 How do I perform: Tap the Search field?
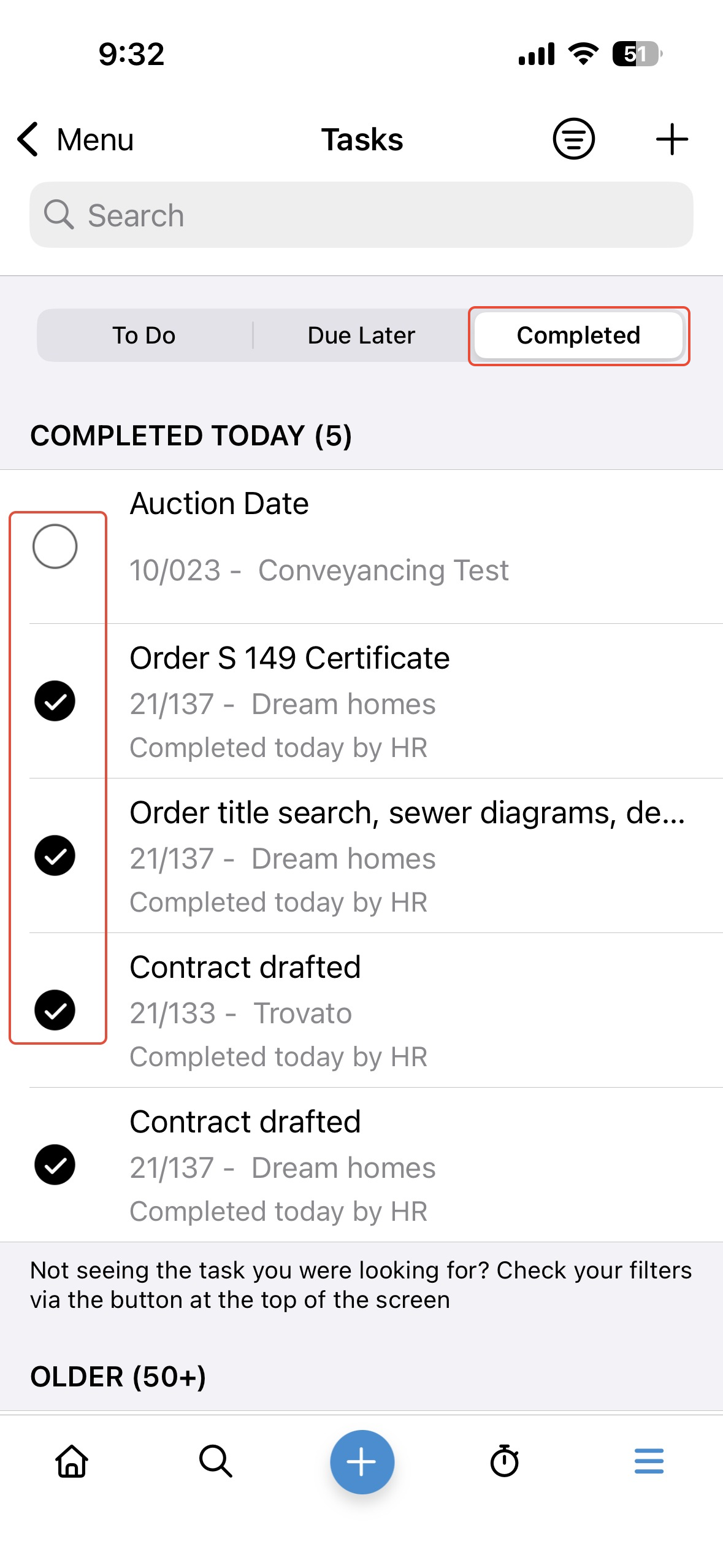point(361,215)
